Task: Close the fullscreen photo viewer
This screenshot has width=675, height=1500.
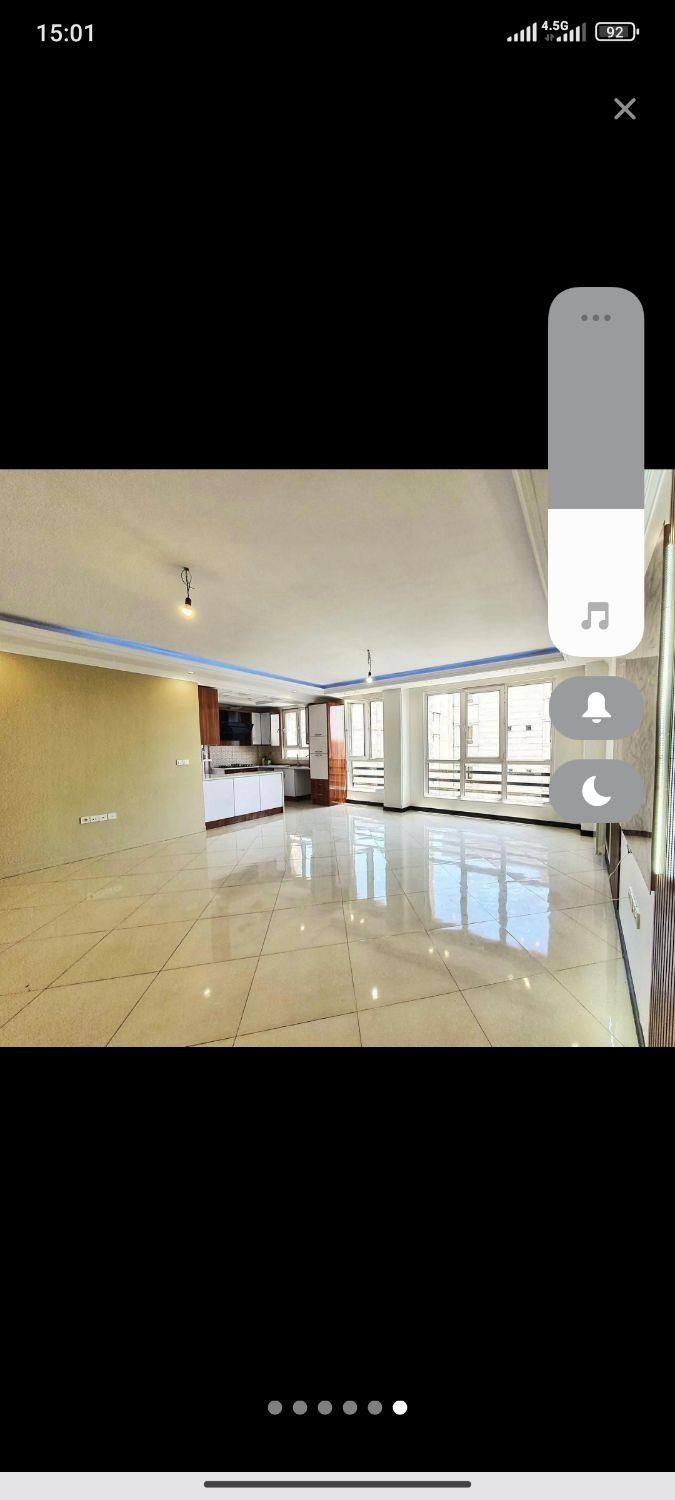Action: tap(625, 109)
